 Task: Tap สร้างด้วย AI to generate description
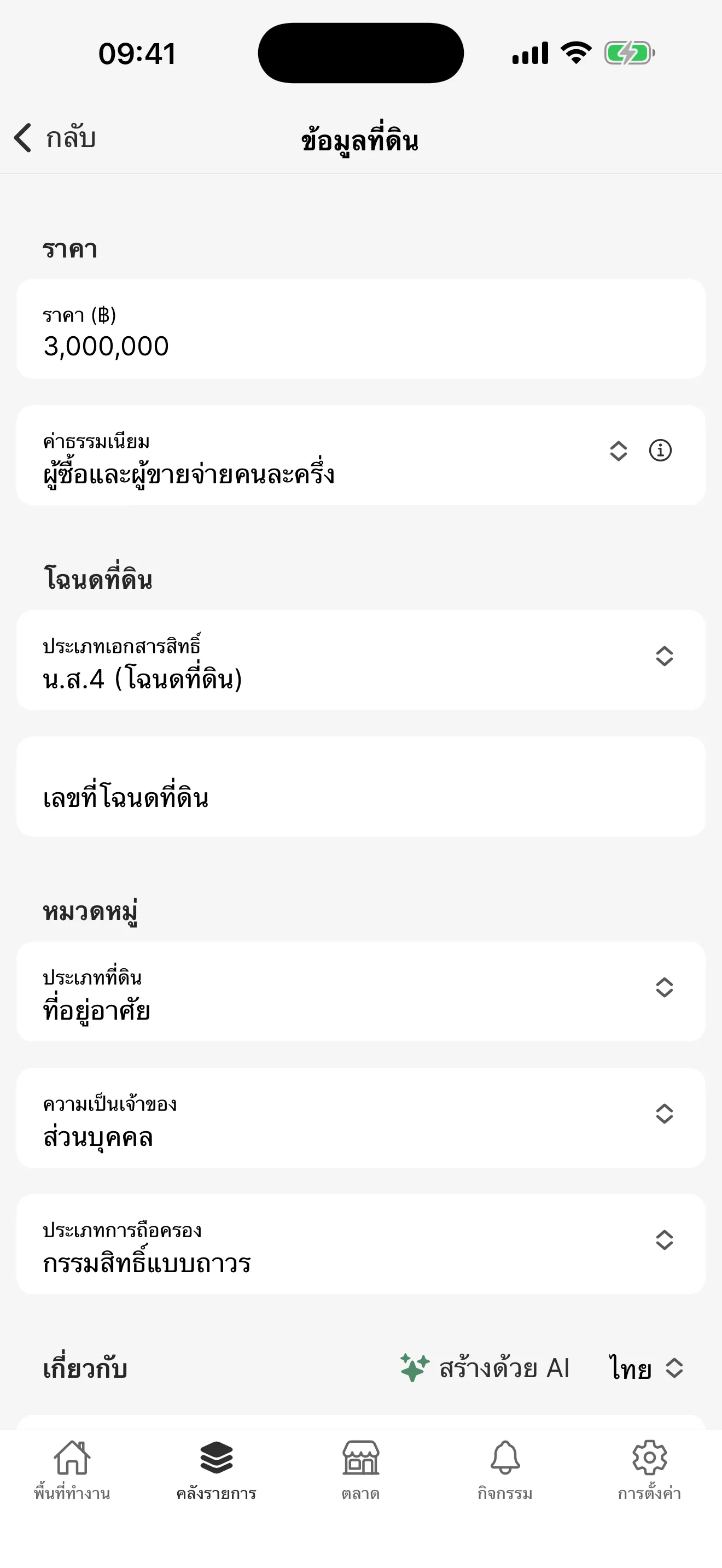tap(504, 1368)
